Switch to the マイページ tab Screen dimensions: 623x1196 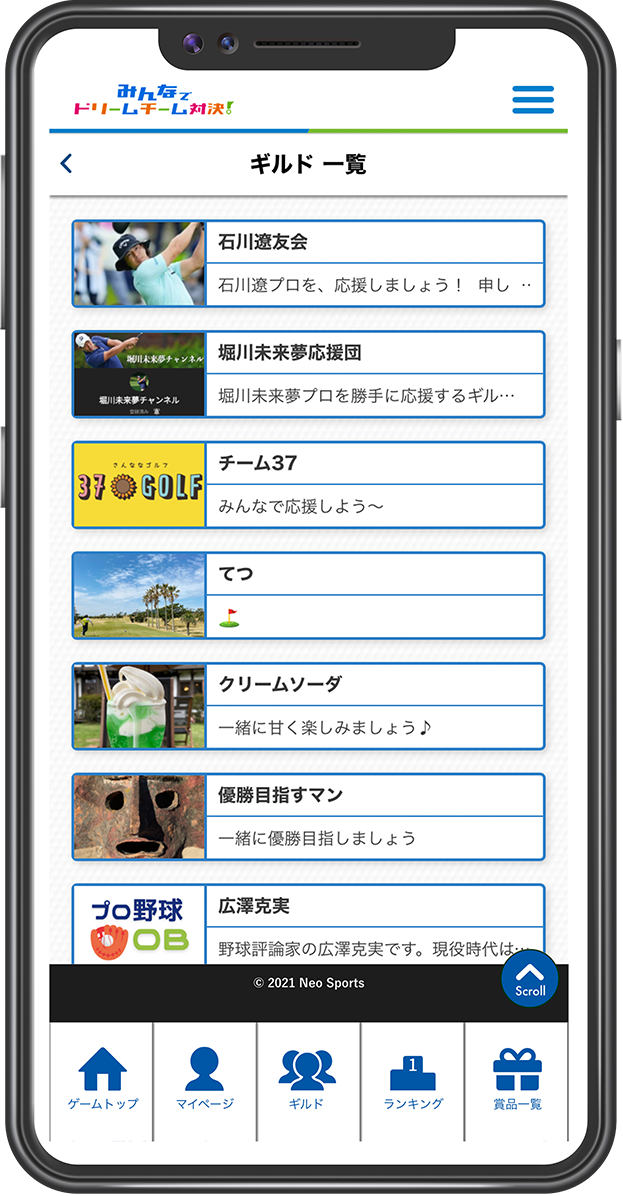205,1081
